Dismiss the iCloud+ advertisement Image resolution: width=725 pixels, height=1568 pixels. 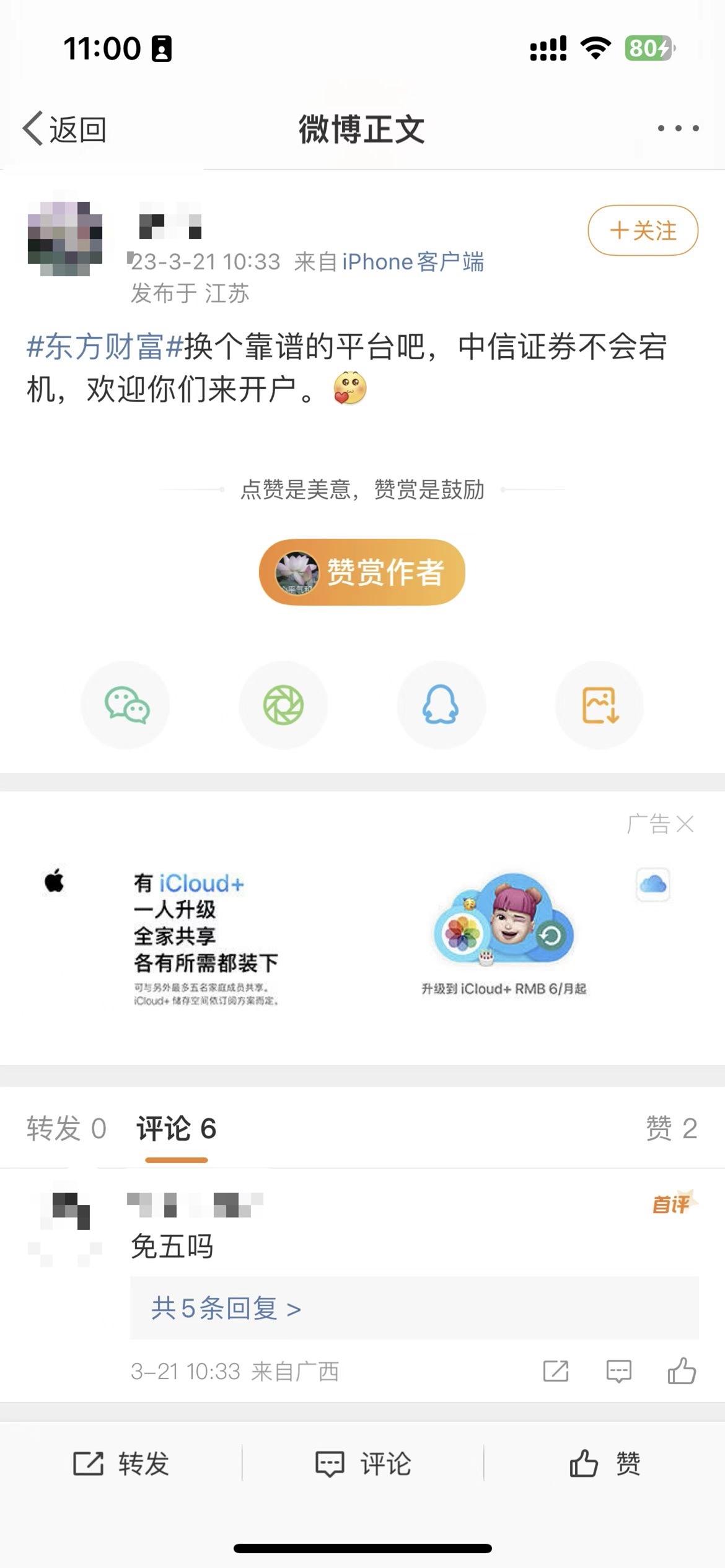(x=686, y=824)
